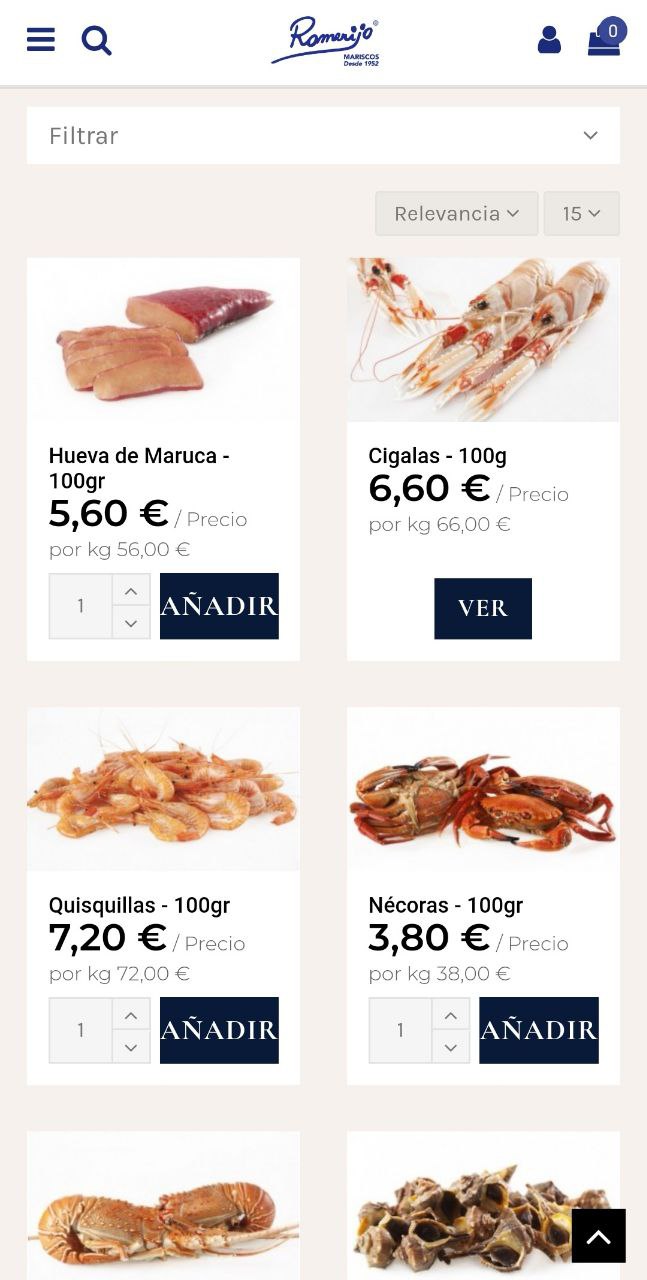Tap the Nécoras quantity field
Screen dimensions: 647x1280
coord(400,1030)
